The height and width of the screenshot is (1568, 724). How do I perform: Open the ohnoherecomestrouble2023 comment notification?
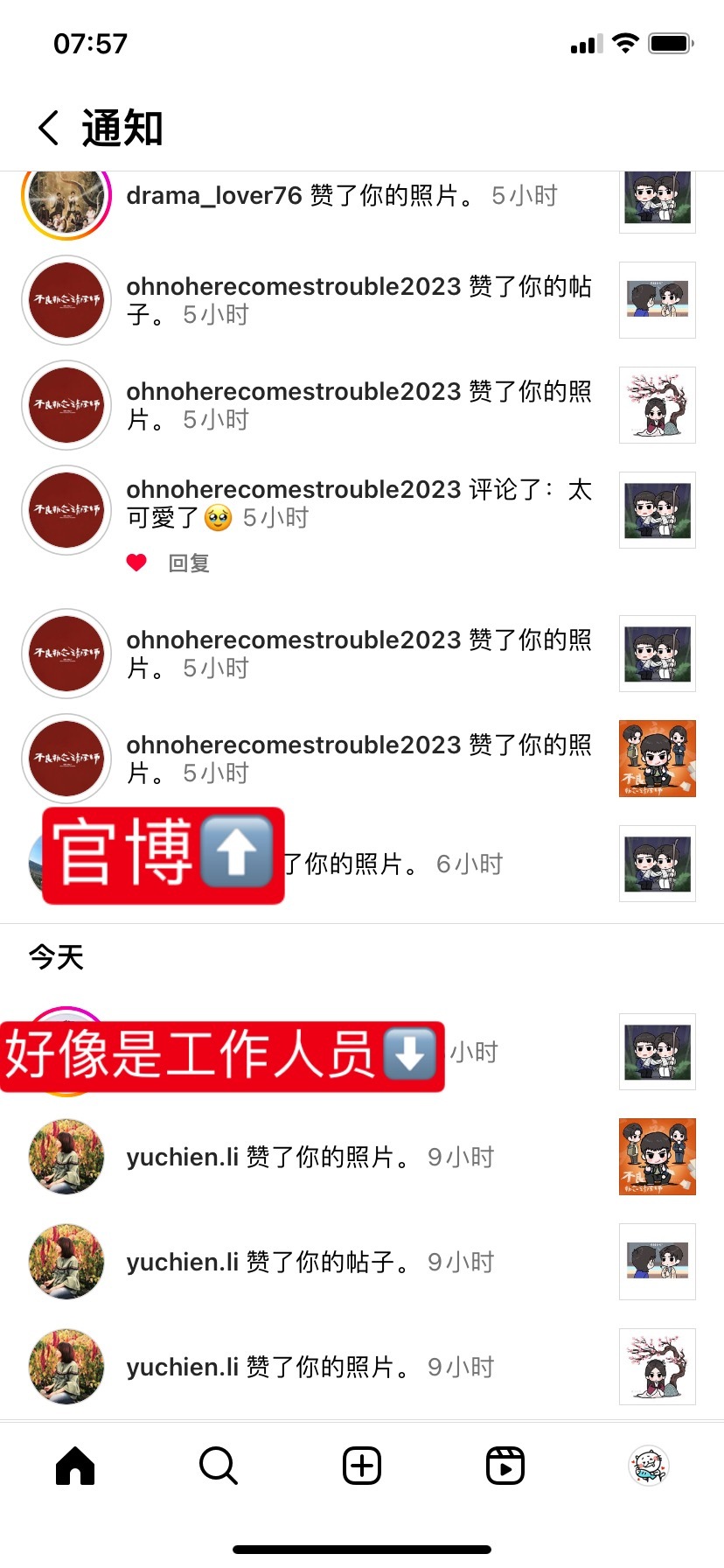(x=359, y=503)
